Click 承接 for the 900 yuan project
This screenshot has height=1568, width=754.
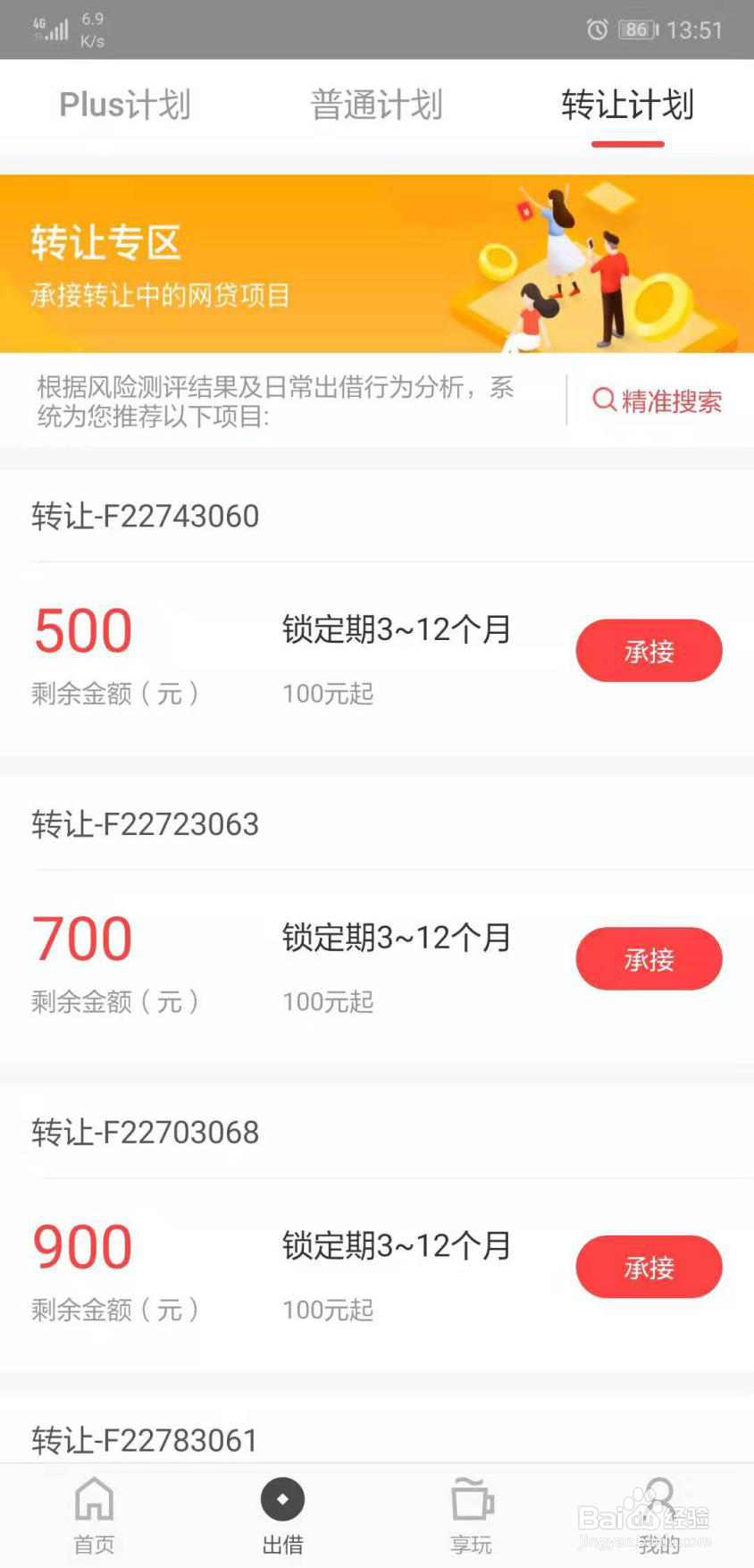click(x=649, y=1267)
